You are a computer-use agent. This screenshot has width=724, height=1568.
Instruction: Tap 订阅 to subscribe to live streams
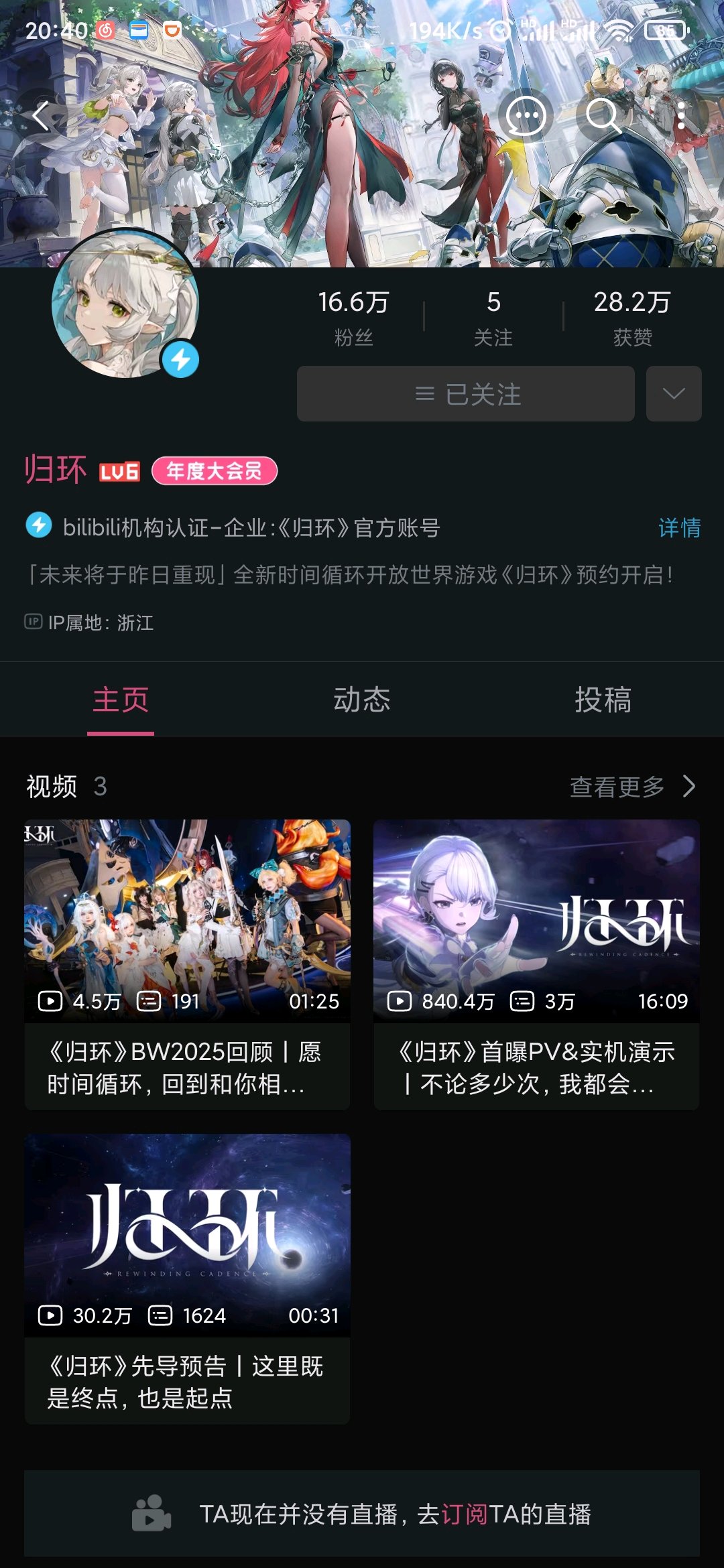click(464, 1514)
